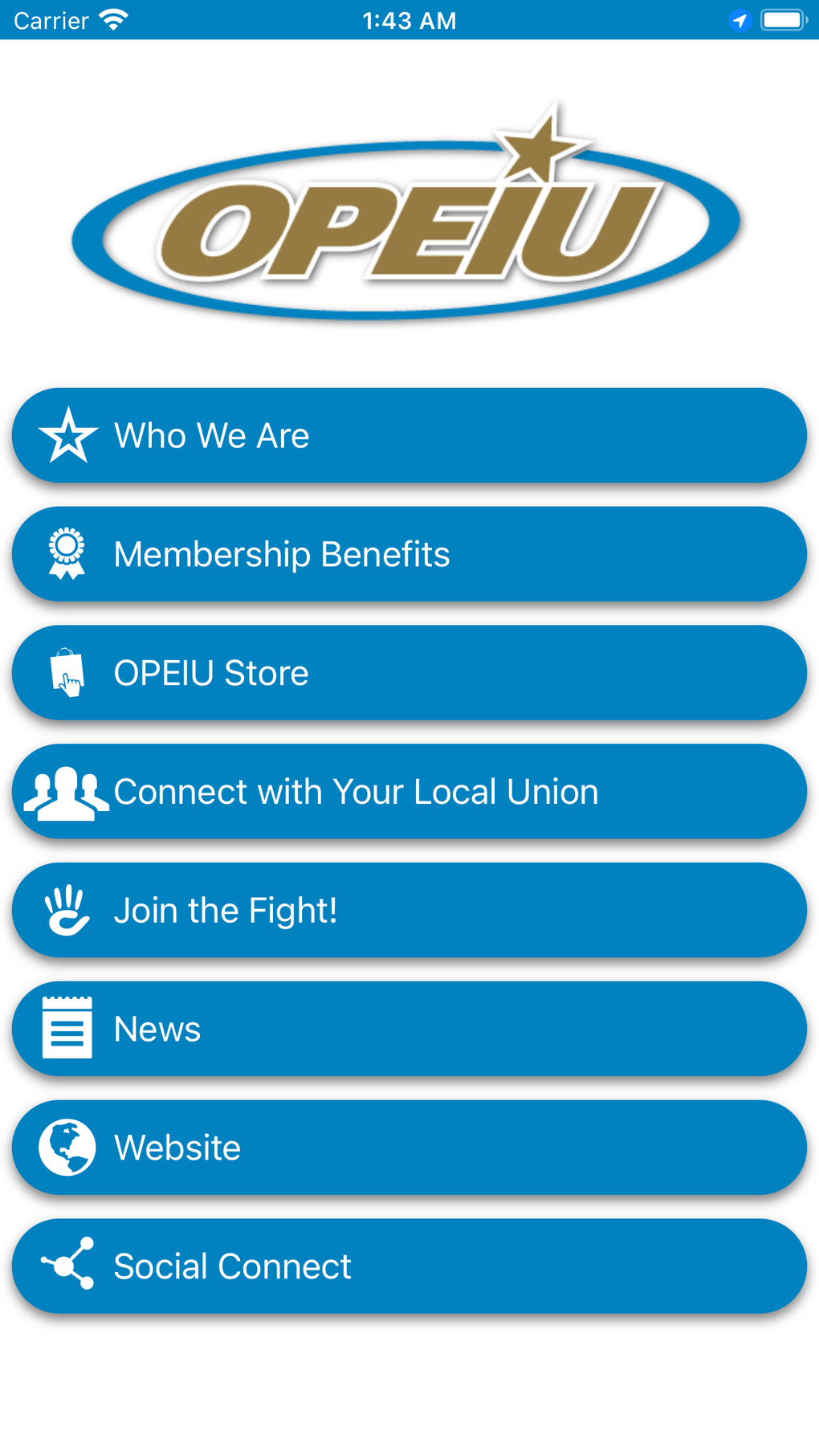Tap the globe icon on the Website button
Viewport: 819px width, 1456px height.
(x=68, y=1148)
